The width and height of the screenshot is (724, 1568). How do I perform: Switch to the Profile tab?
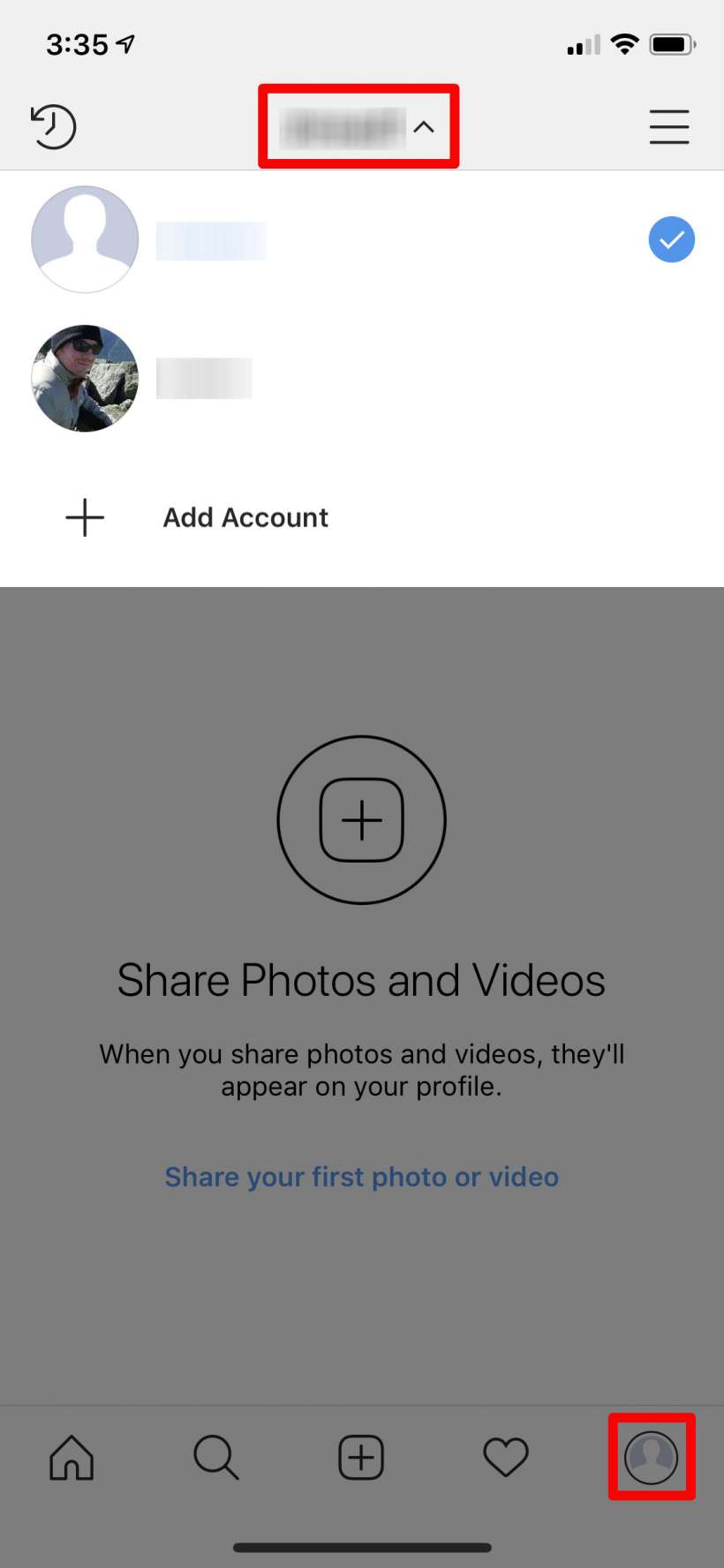pyautogui.click(x=651, y=1457)
